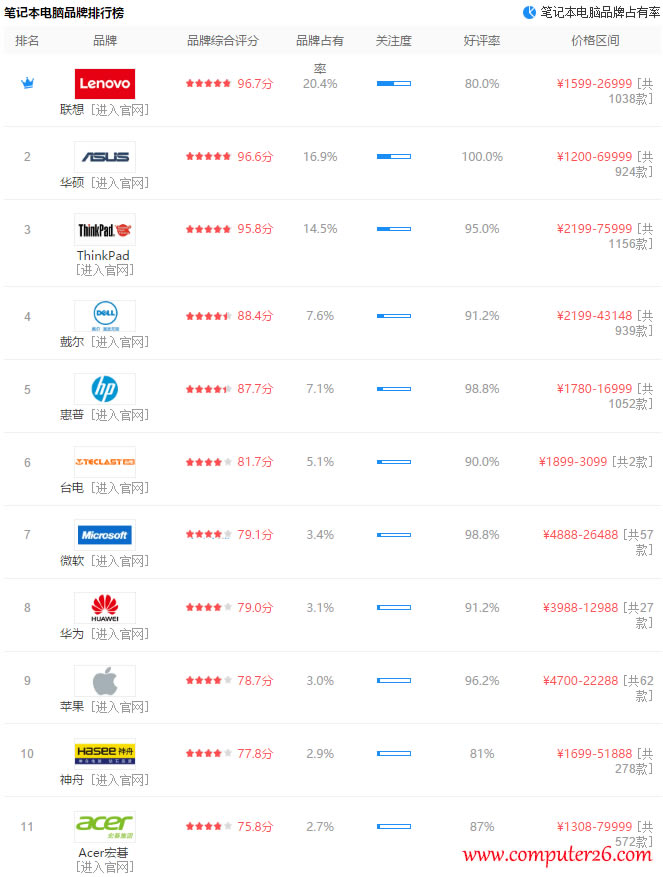The image size is (663, 877).
Task: Tap 进入官网 next to 华硕
Action: pos(119,183)
